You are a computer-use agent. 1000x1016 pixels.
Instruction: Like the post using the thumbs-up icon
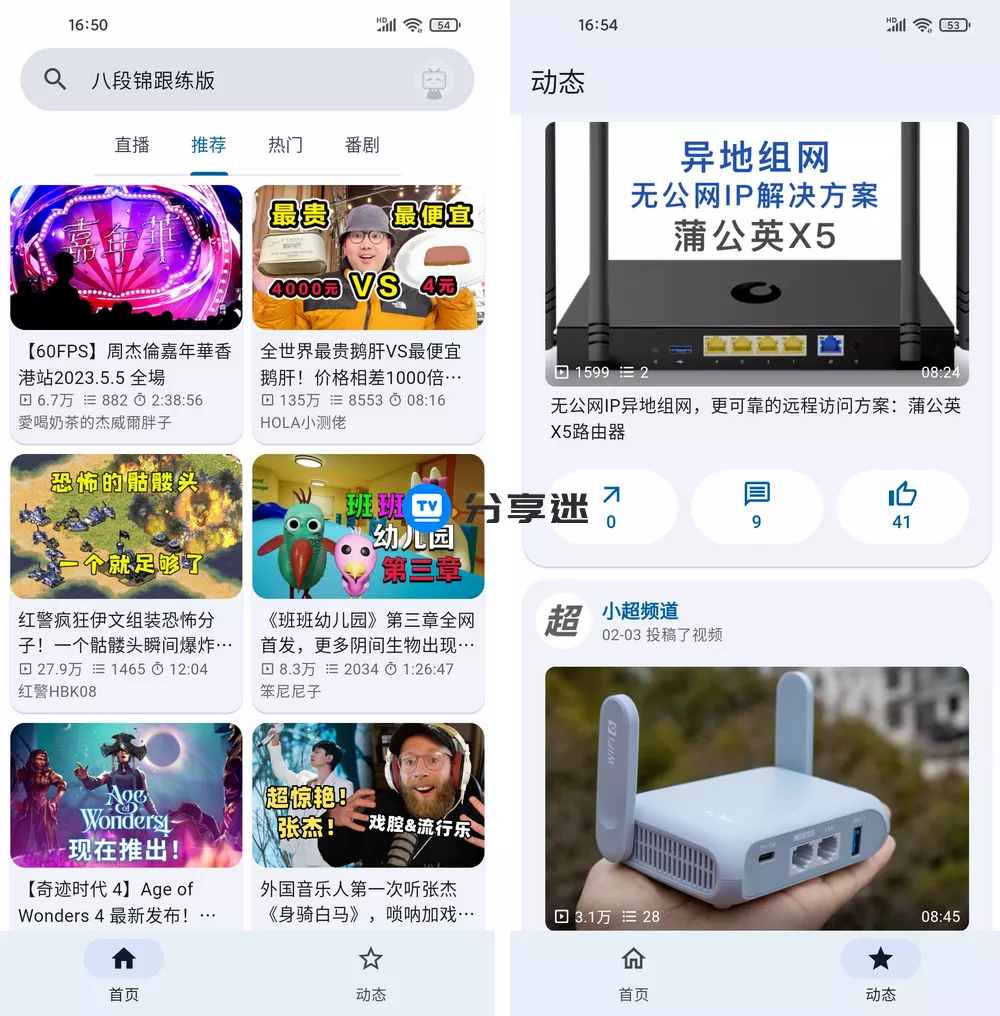pos(903,507)
